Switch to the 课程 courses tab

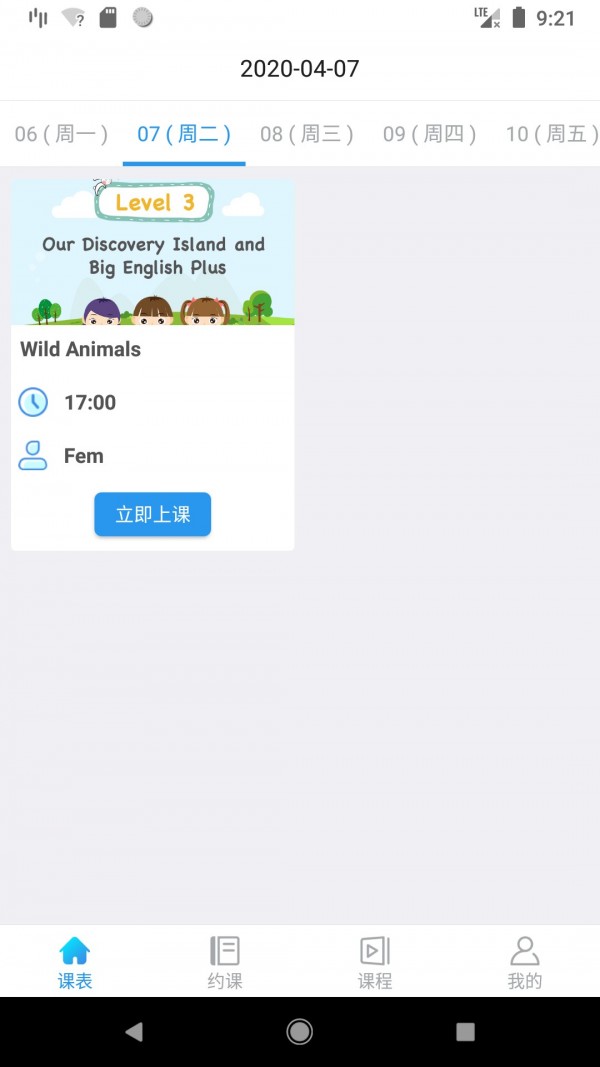pyautogui.click(x=375, y=962)
